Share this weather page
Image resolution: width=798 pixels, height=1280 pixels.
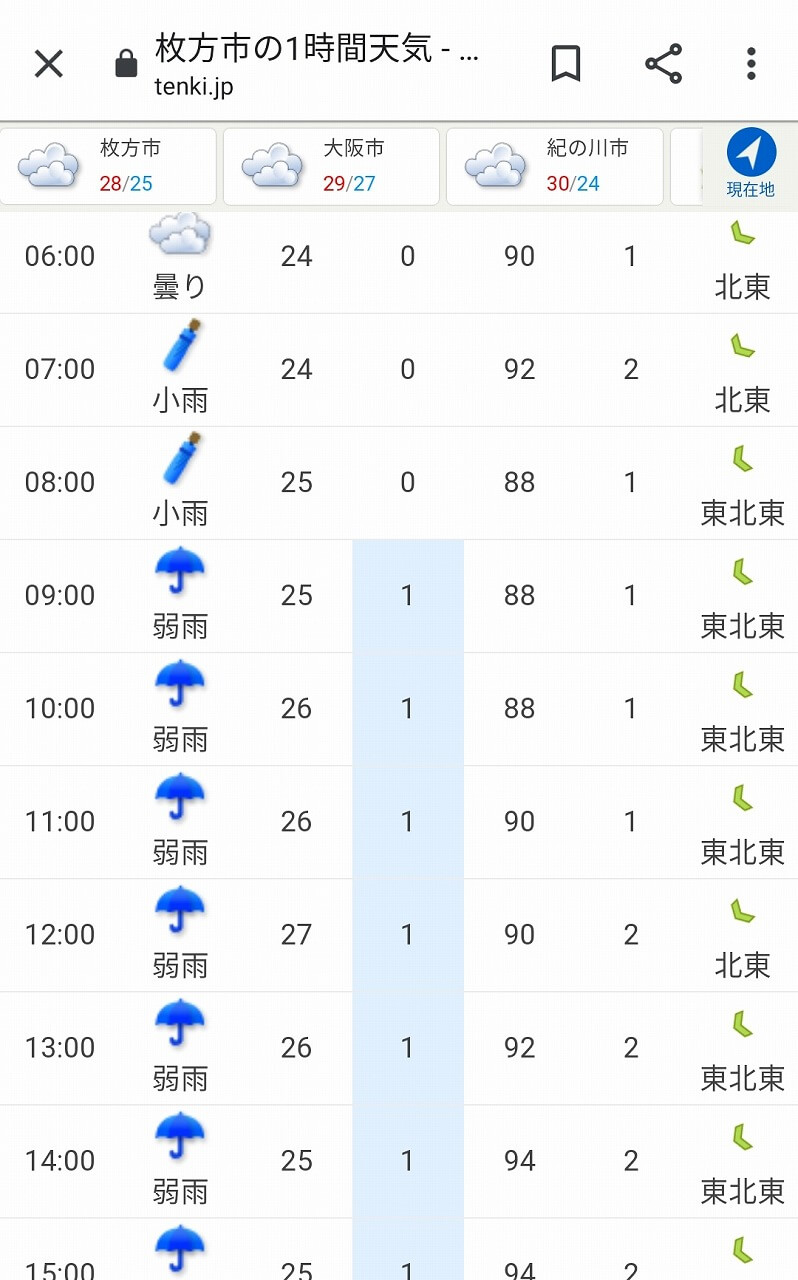[663, 64]
